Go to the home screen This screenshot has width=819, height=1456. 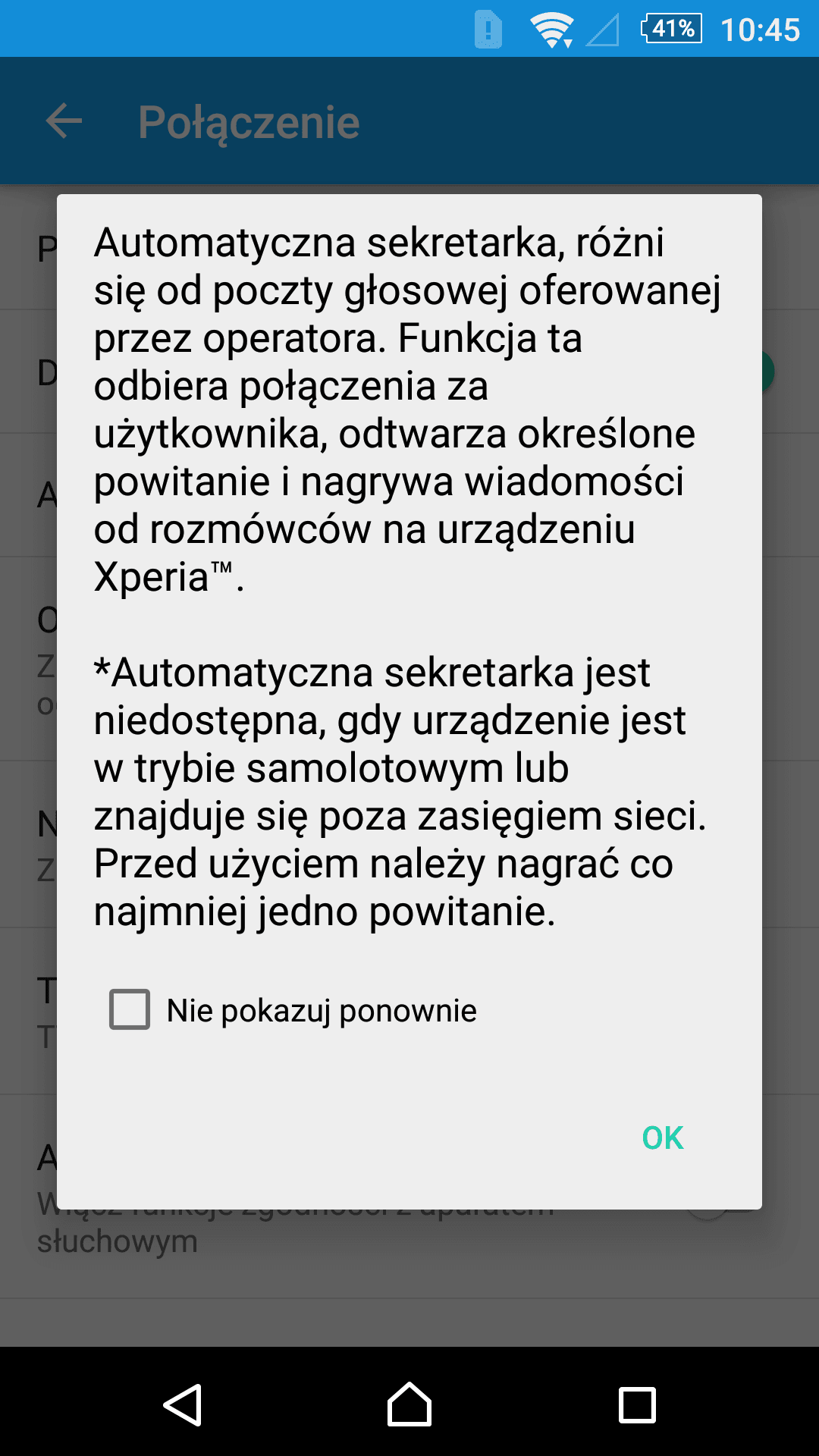tap(409, 1404)
